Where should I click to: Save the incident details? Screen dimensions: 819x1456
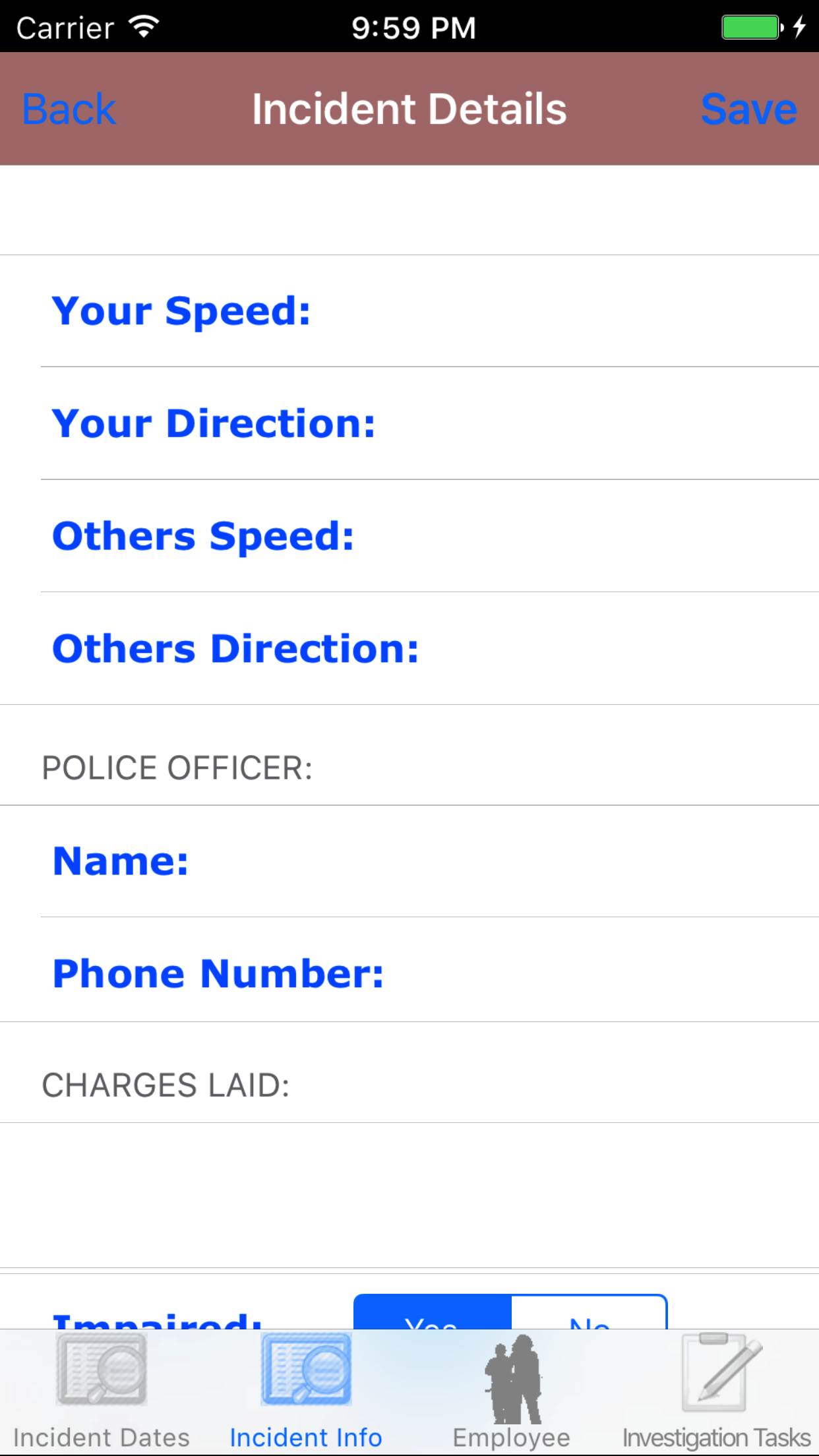pos(748,109)
